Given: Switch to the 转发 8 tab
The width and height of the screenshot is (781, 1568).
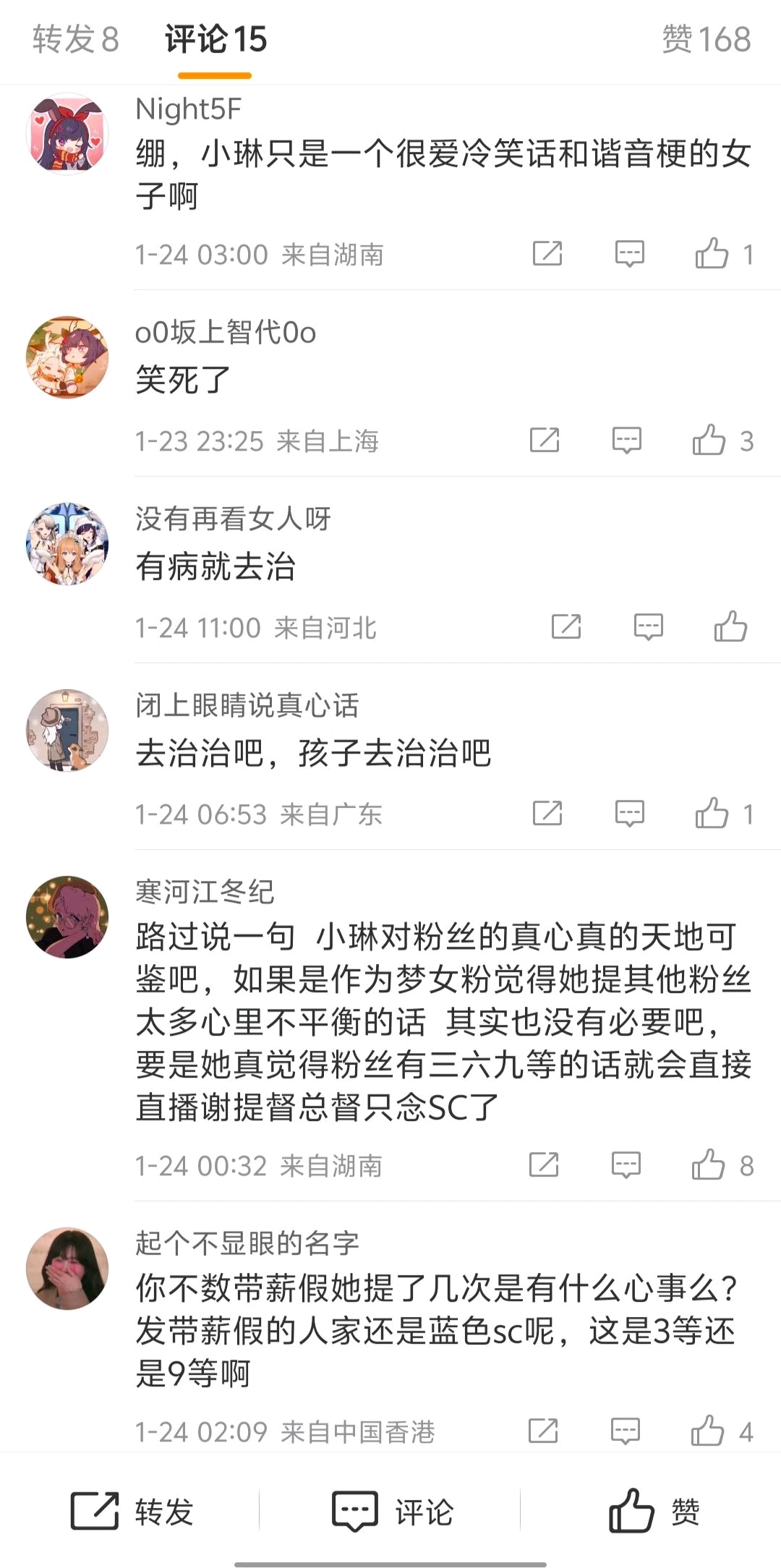Looking at the screenshot, I should pos(75,39).
